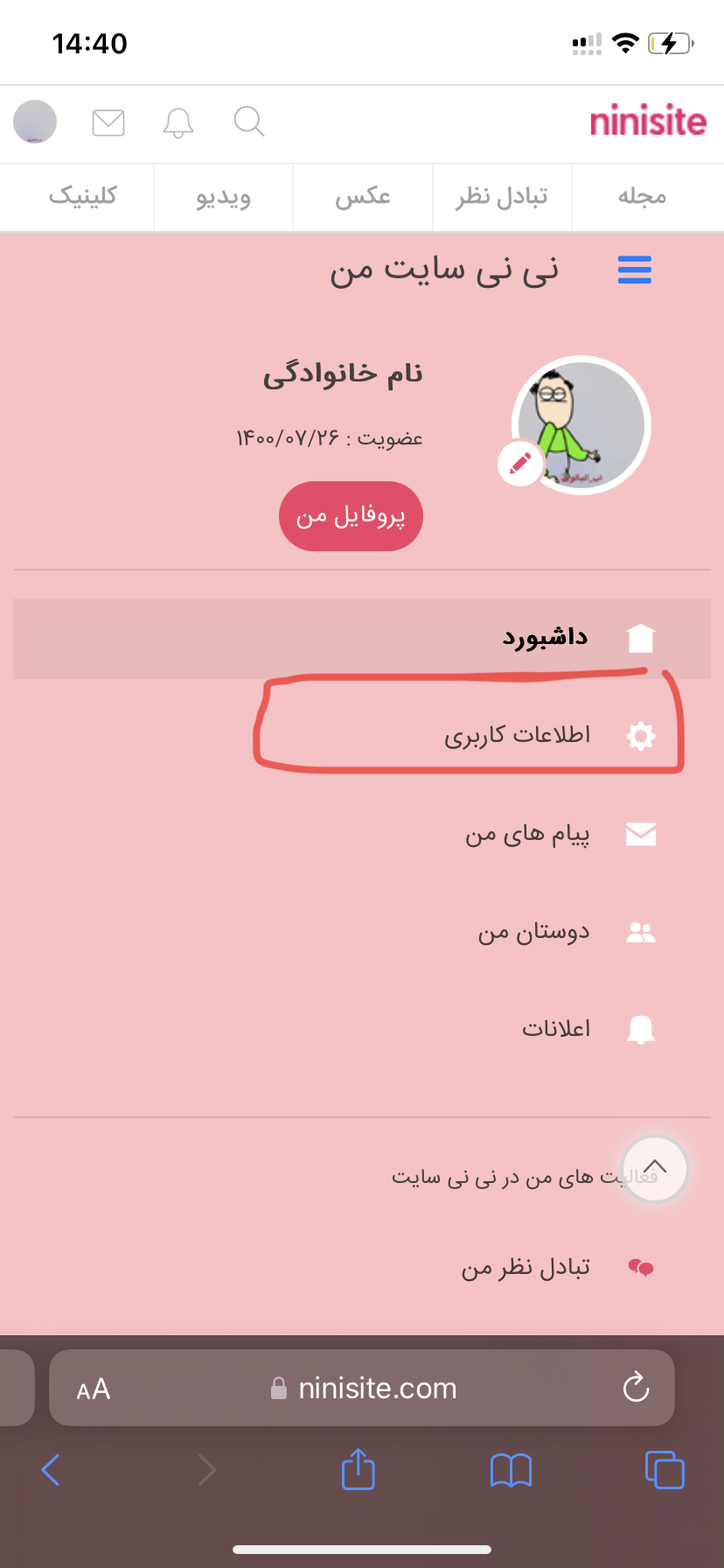Switch to the مجله tab
Viewport: 724px width, 1568px height.
coord(642,197)
